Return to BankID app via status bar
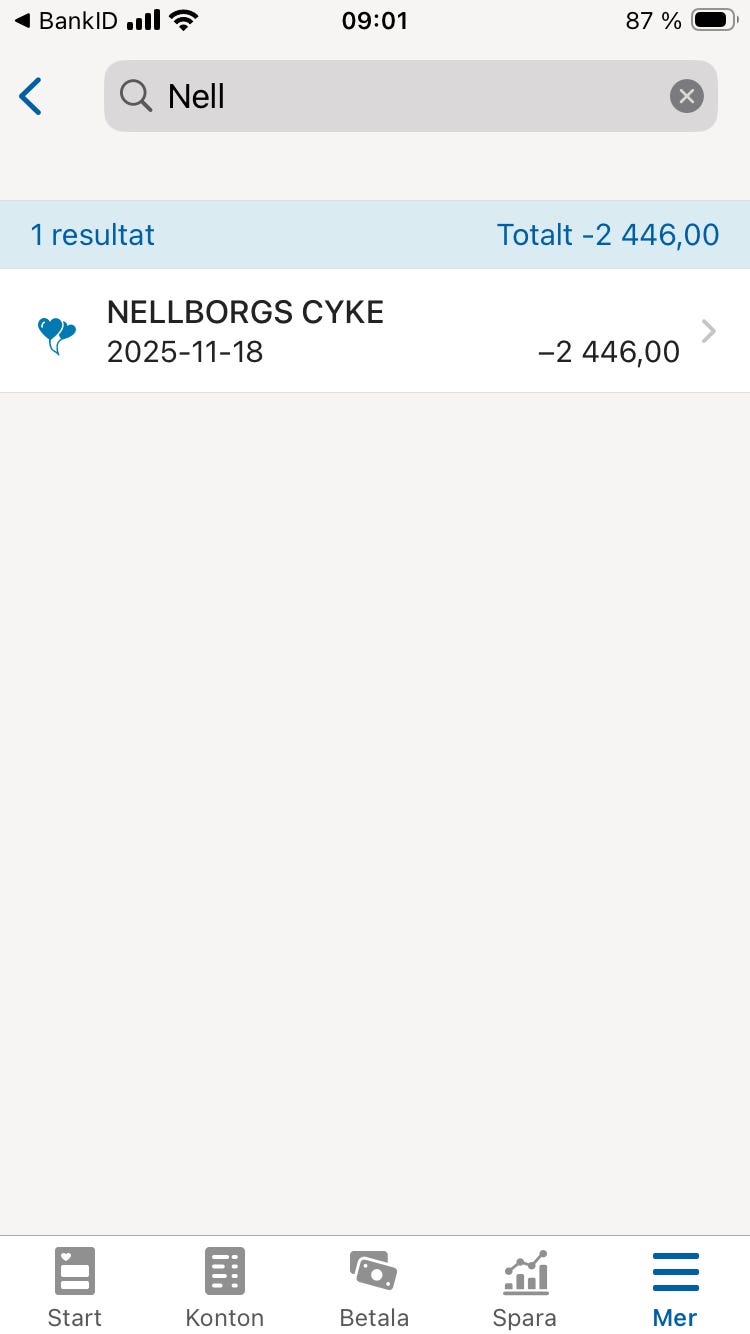Image resolution: width=750 pixels, height=1334 pixels. (x=66, y=20)
